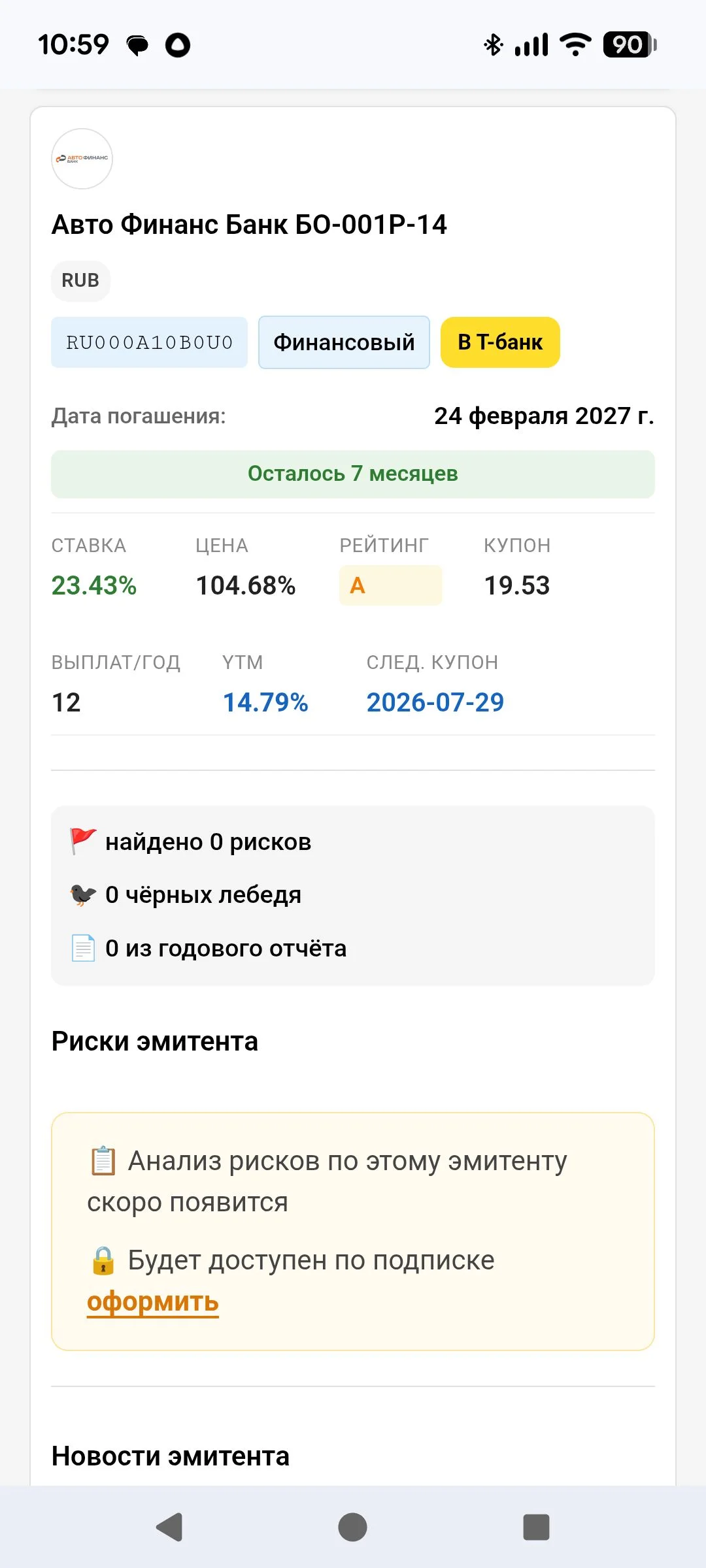Go back with the system back button
Image resolution: width=706 pixels, height=1568 pixels.
pos(169,1527)
